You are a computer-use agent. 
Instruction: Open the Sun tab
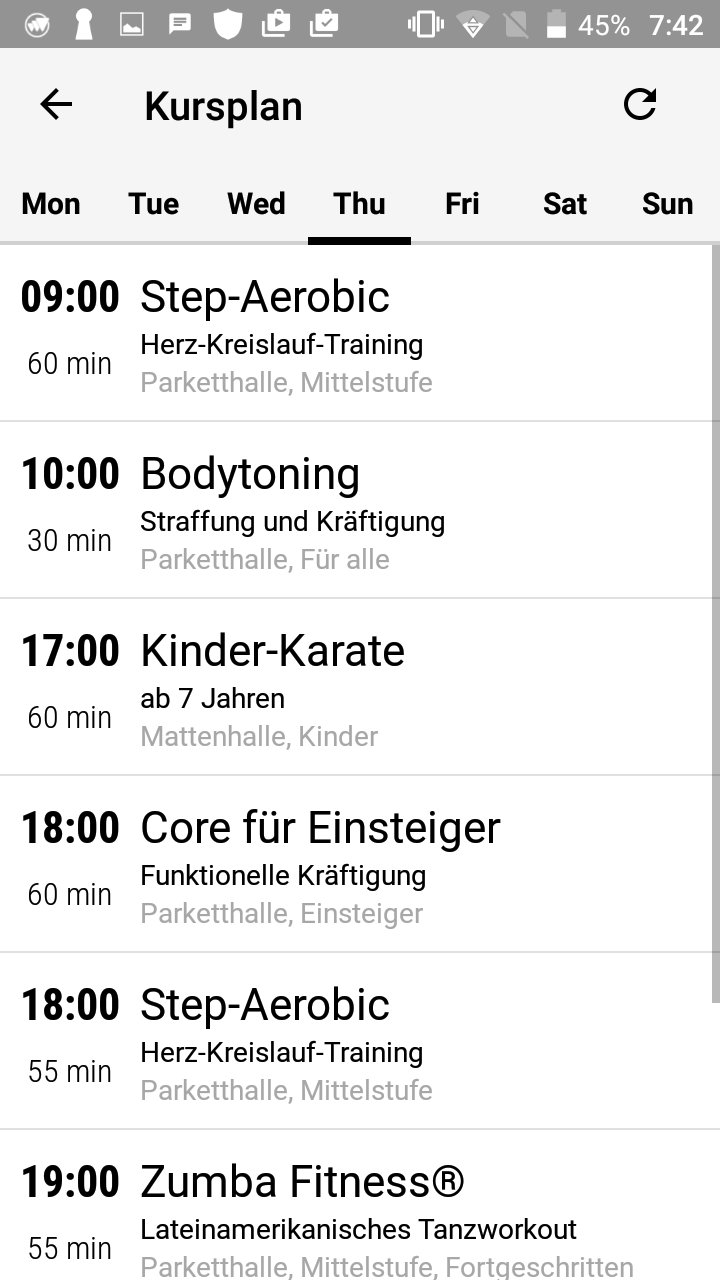click(x=668, y=204)
